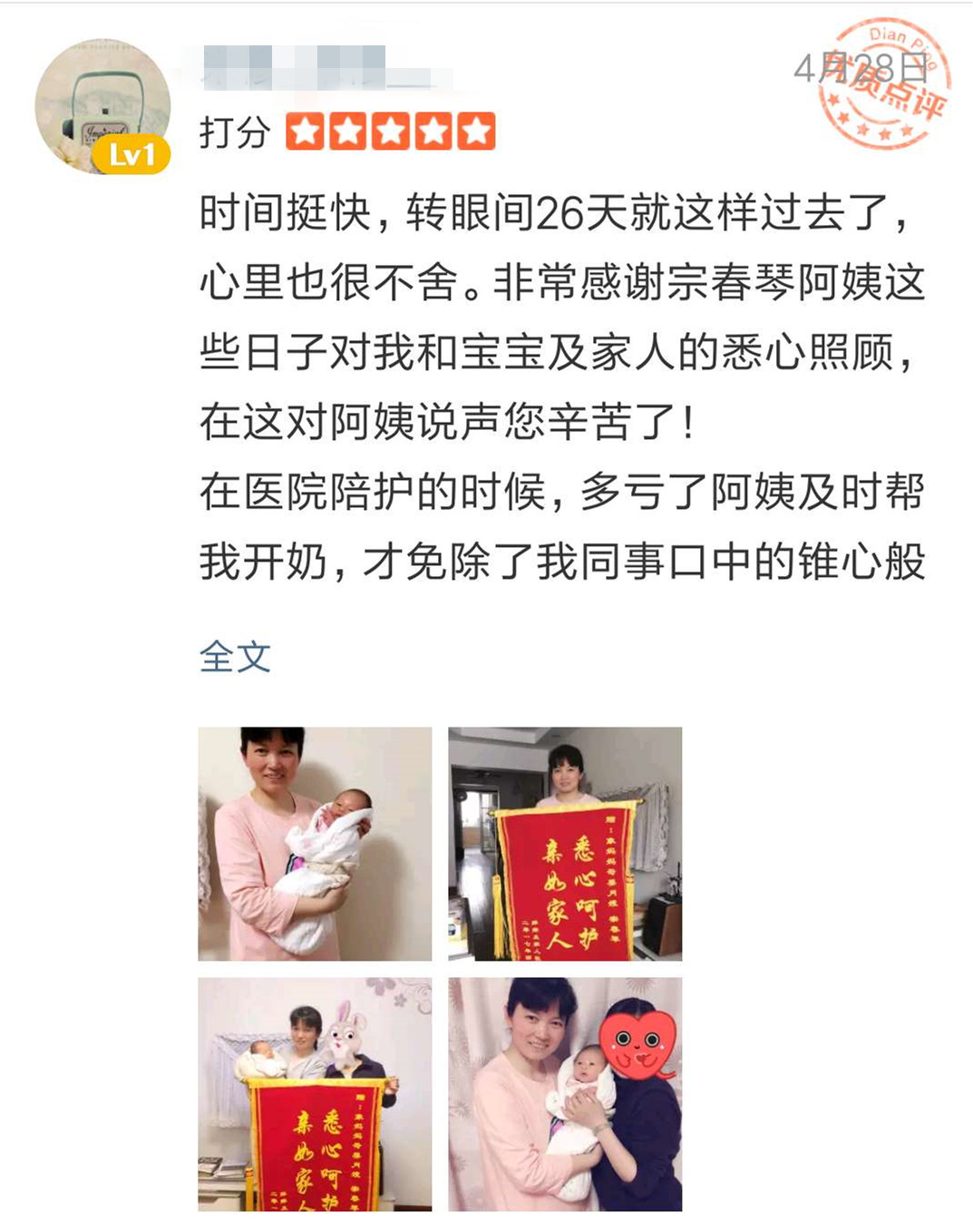973x1232 pixels.
Task: Open the photo of woman holding wrapped baby
Action: (315, 843)
